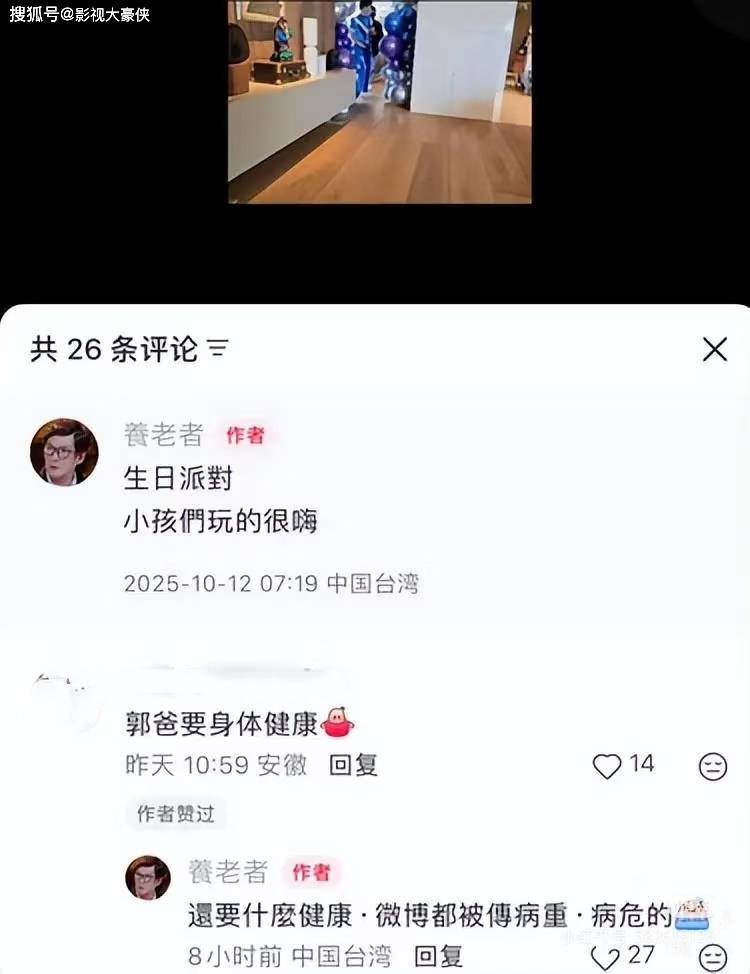The height and width of the screenshot is (974, 750).
Task: Reply to the 郭爸要身体健康 comment
Action: coord(354,765)
